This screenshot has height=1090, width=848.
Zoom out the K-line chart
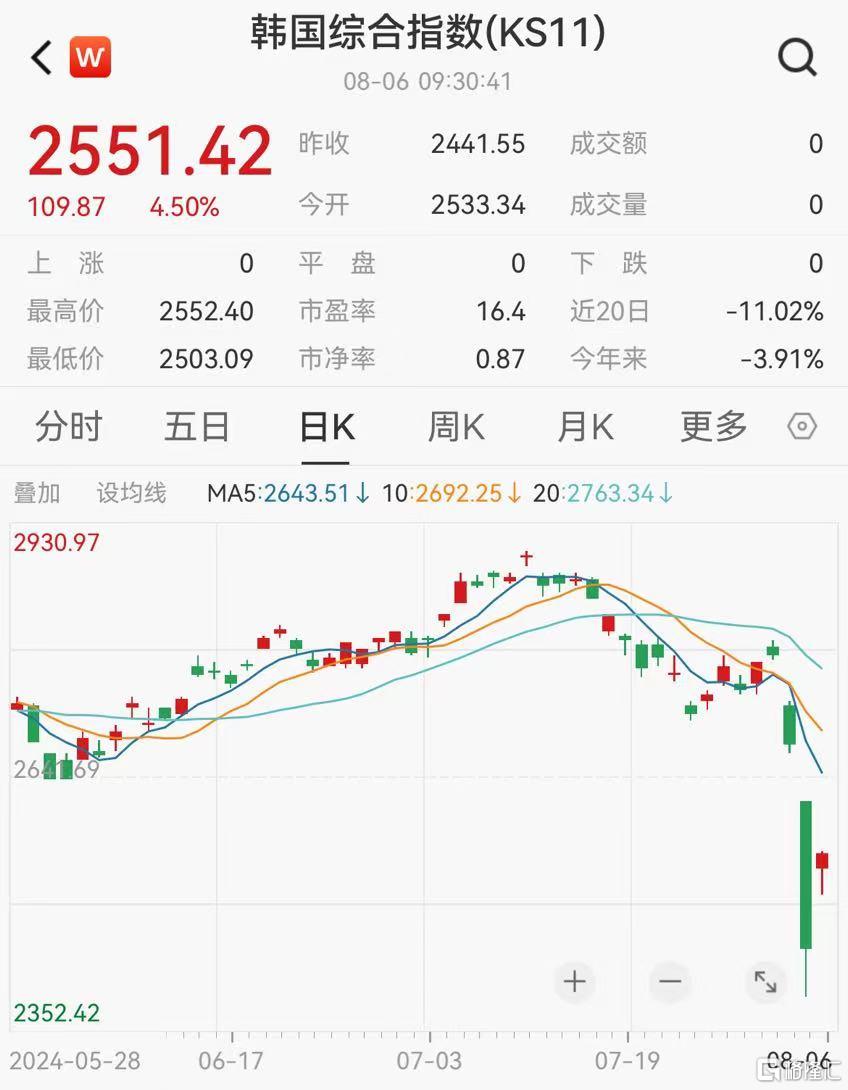click(x=670, y=981)
